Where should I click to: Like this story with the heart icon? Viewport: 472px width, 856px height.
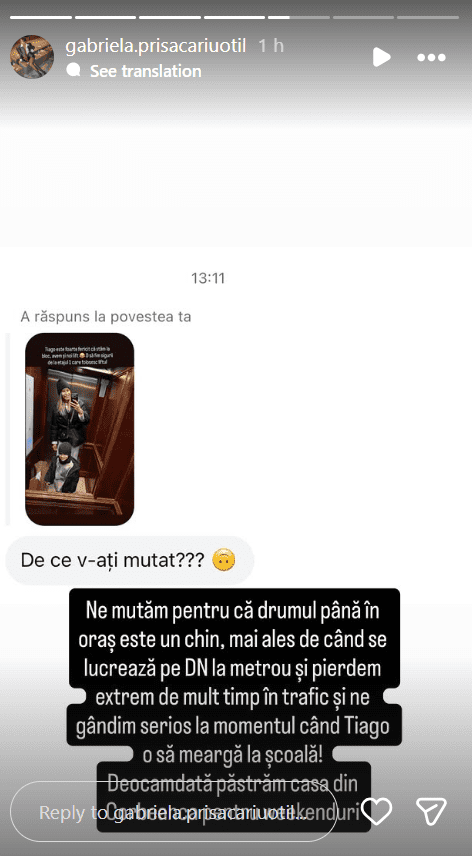[x=377, y=811]
